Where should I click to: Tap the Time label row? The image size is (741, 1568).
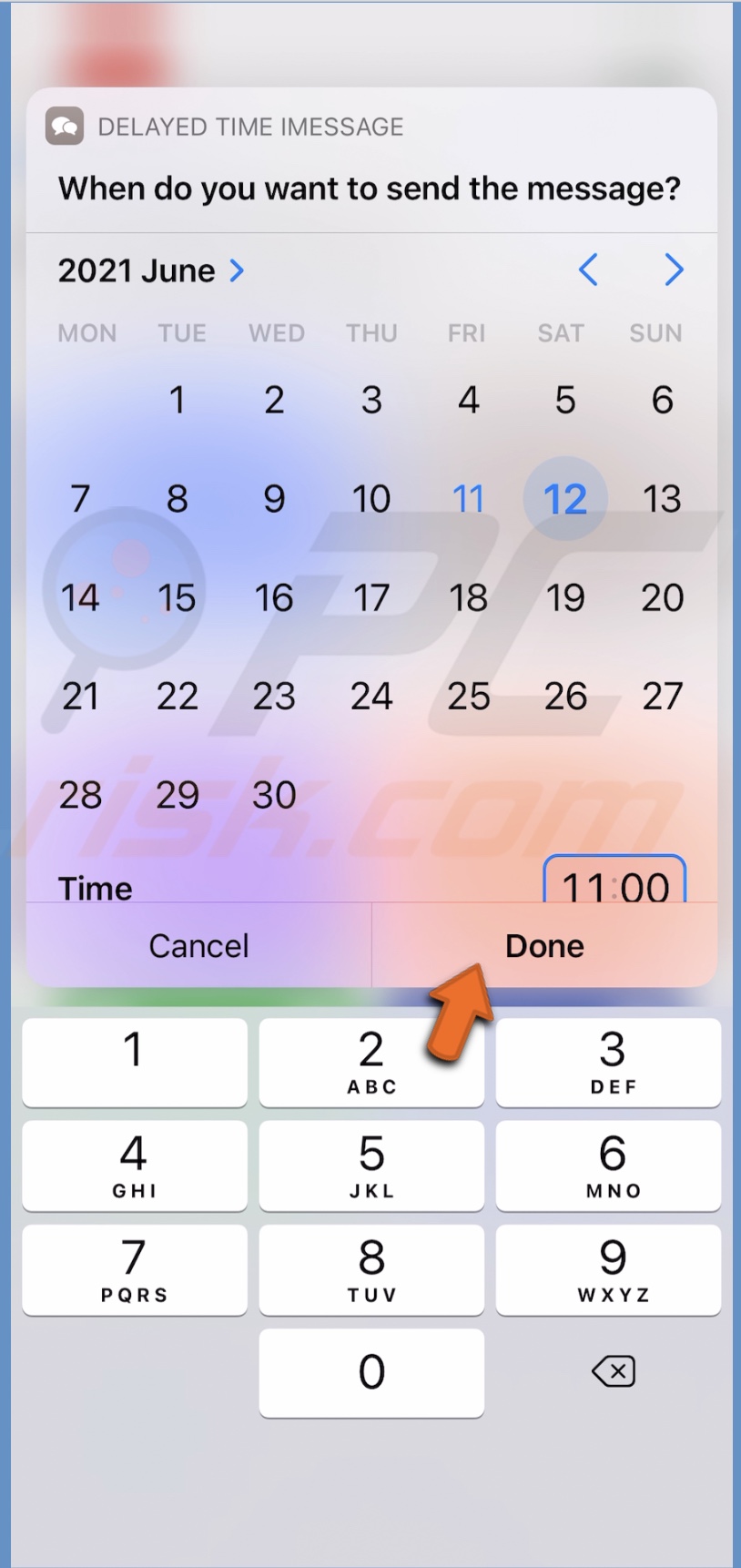point(95,888)
